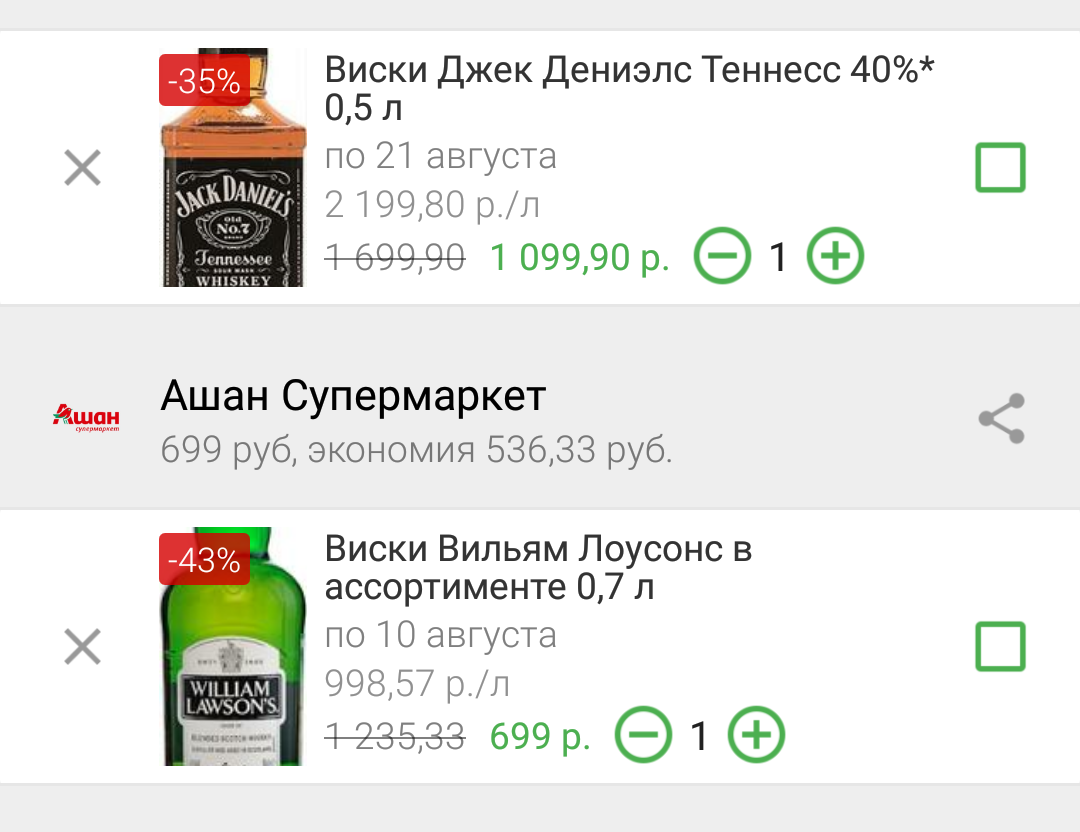Increase quantity of William Lawson's whiskey
Viewport: 1080px width, 832px height.
point(756,736)
